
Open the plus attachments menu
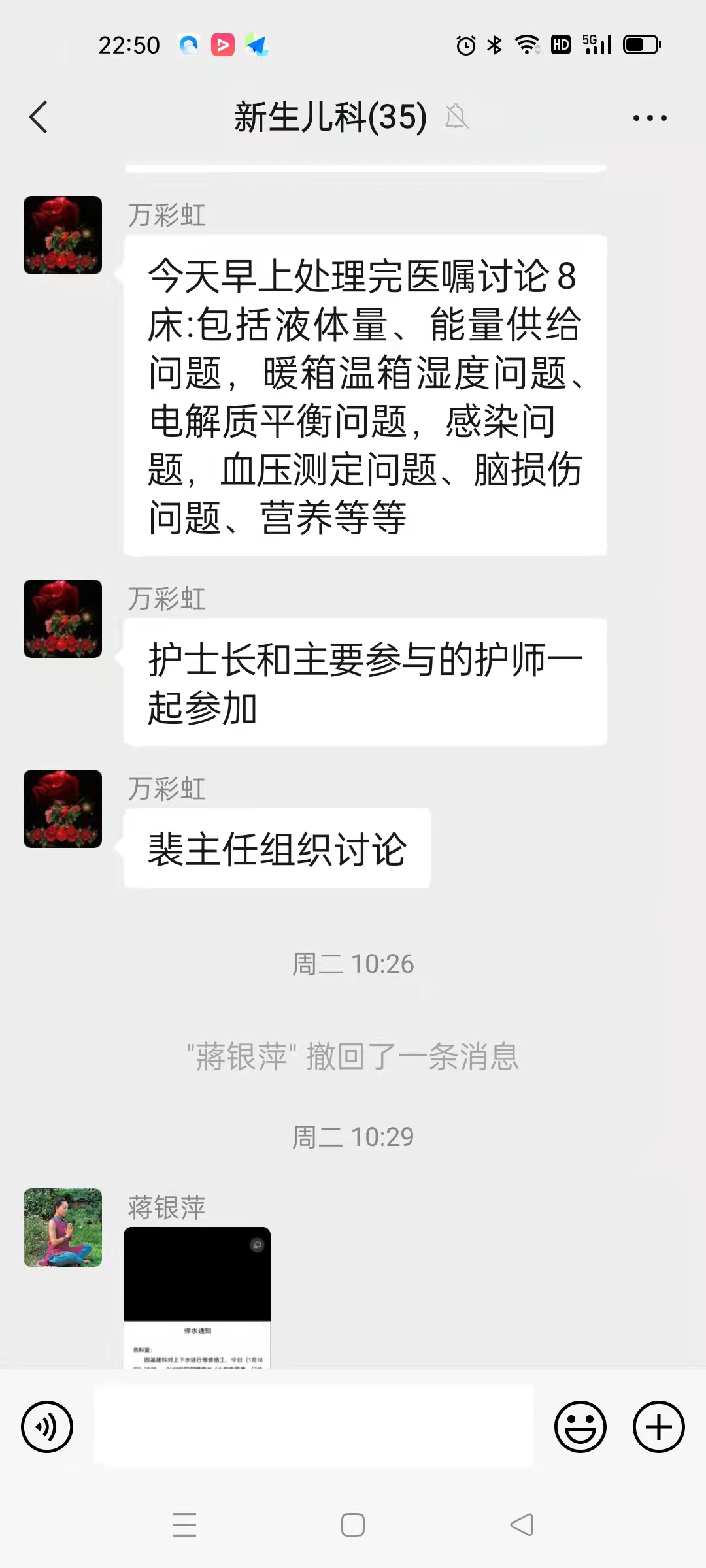click(x=658, y=1427)
